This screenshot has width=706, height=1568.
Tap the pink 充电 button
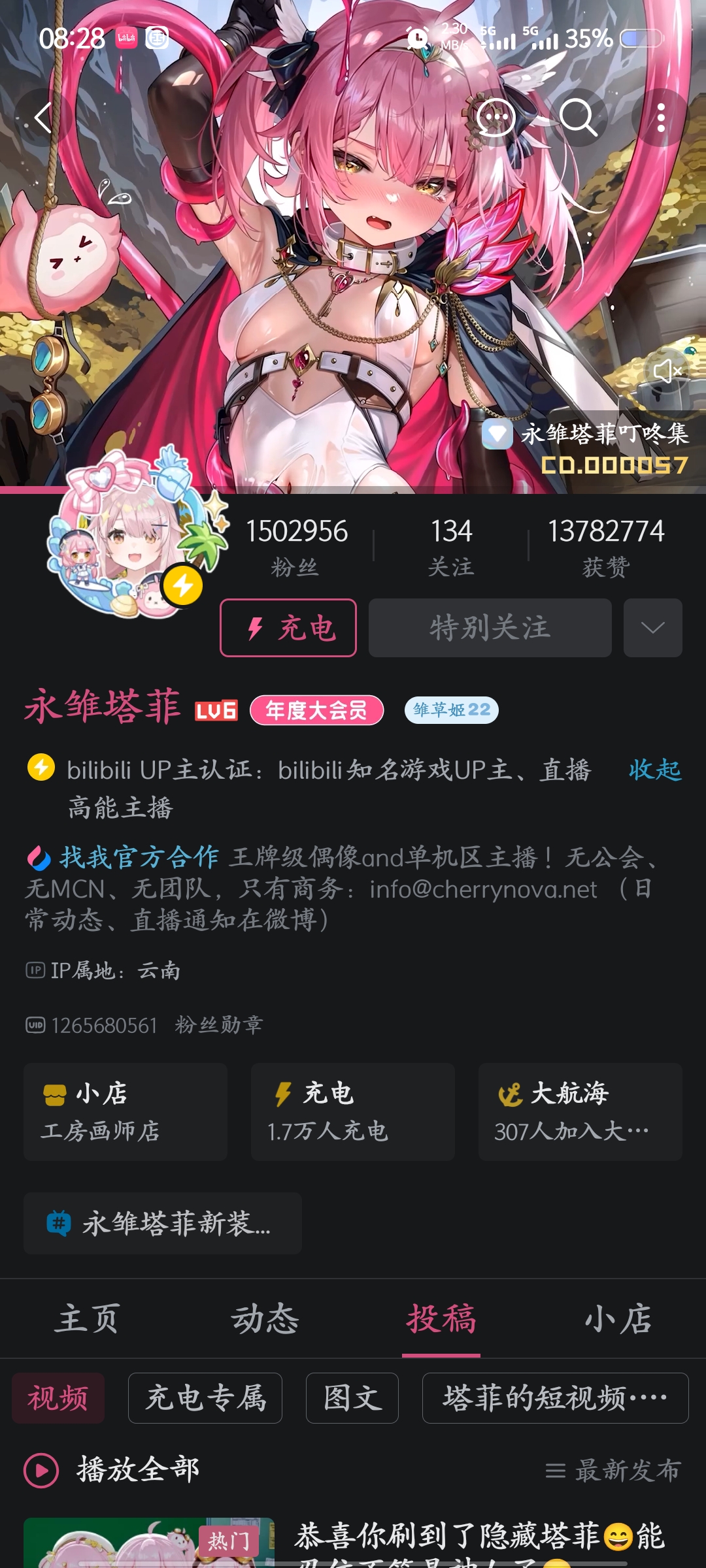[x=288, y=628]
